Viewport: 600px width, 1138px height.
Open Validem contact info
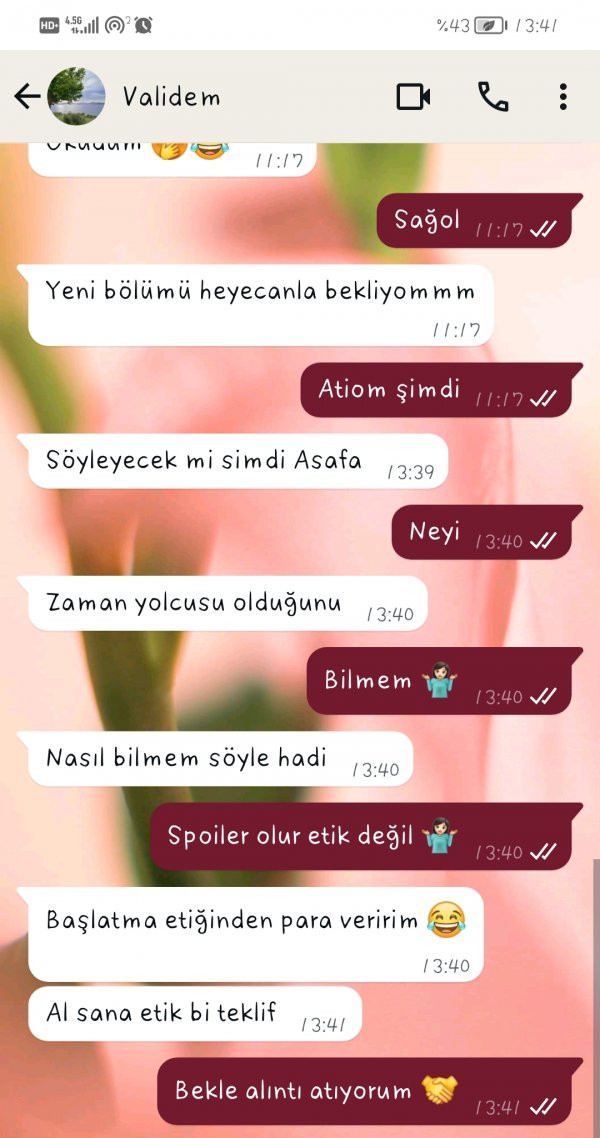tap(171, 97)
